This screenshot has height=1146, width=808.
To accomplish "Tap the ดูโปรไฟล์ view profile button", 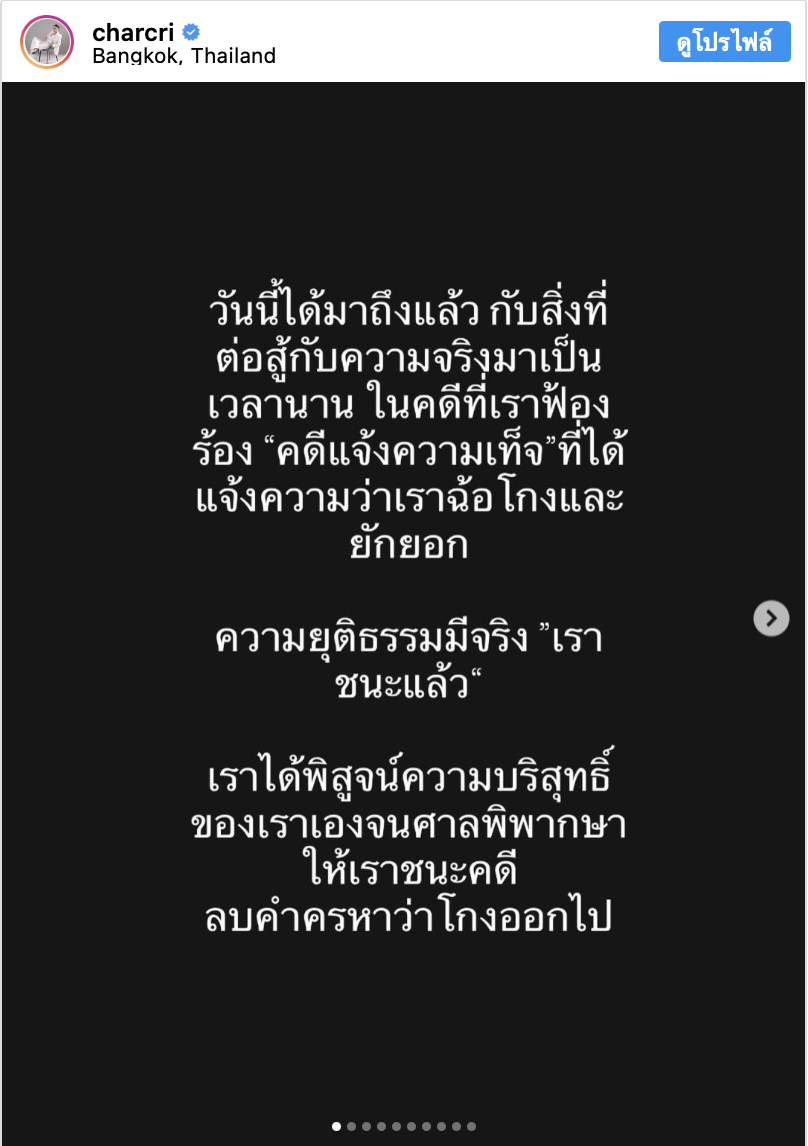I will (x=725, y=43).
